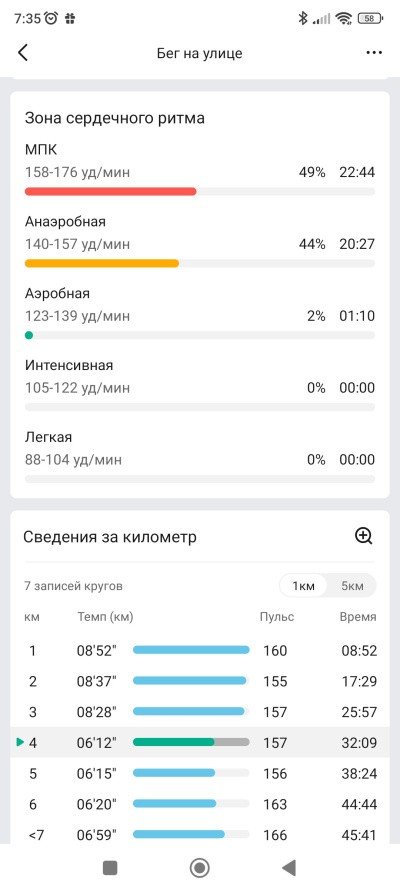Select the kilometer 4 lap row

coord(200,742)
